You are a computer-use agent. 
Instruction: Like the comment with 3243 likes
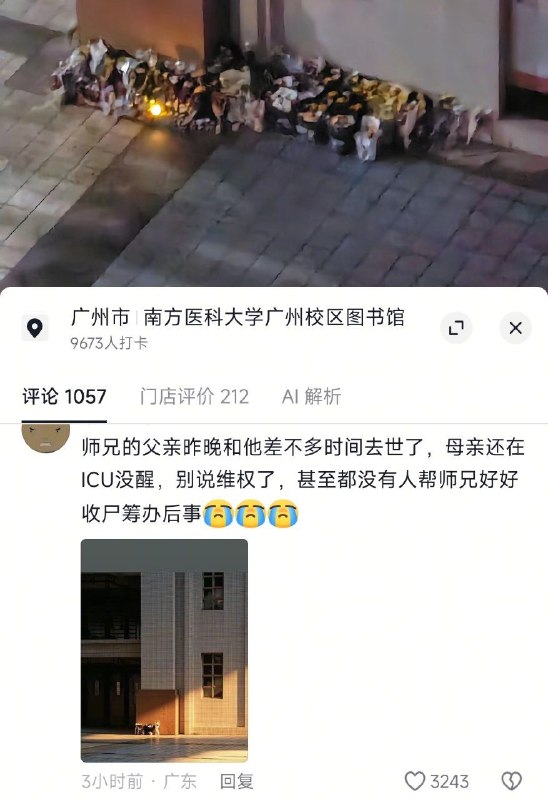(x=436, y=781)
